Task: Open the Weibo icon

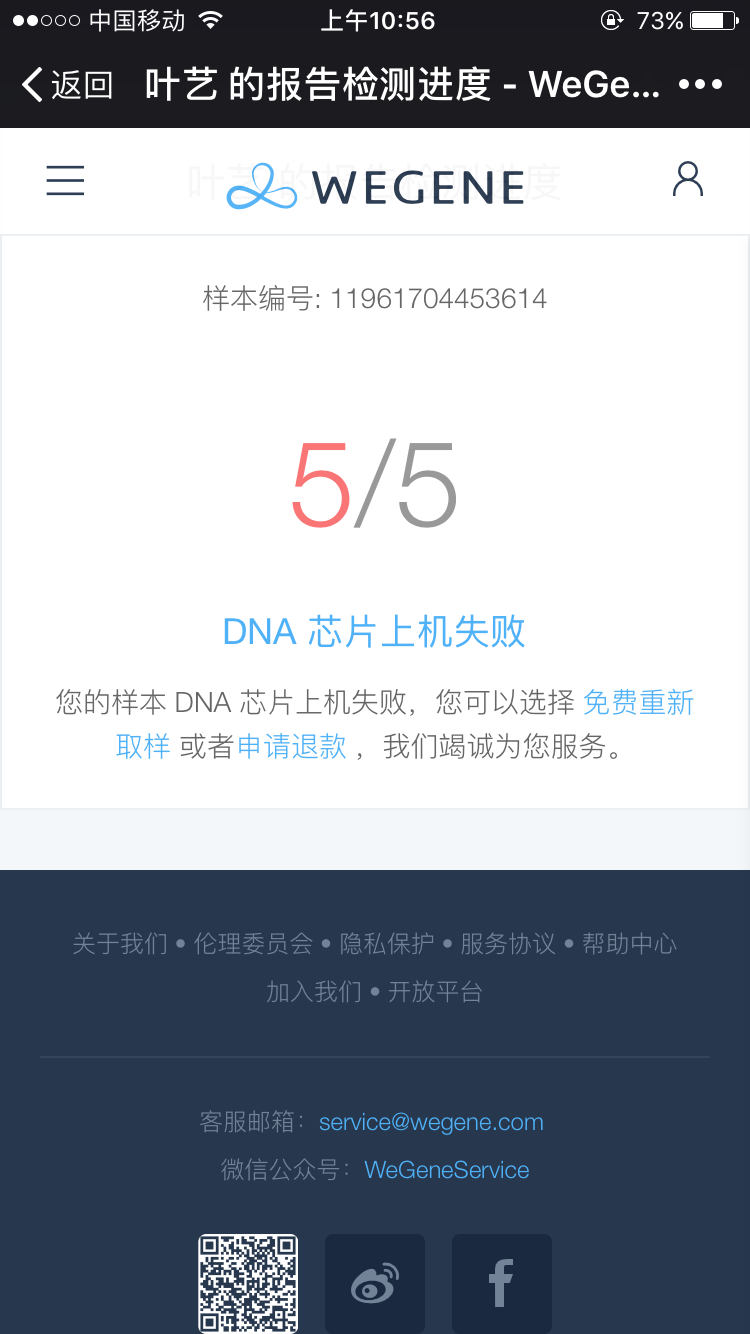Action: click(x=375, y=1284)
